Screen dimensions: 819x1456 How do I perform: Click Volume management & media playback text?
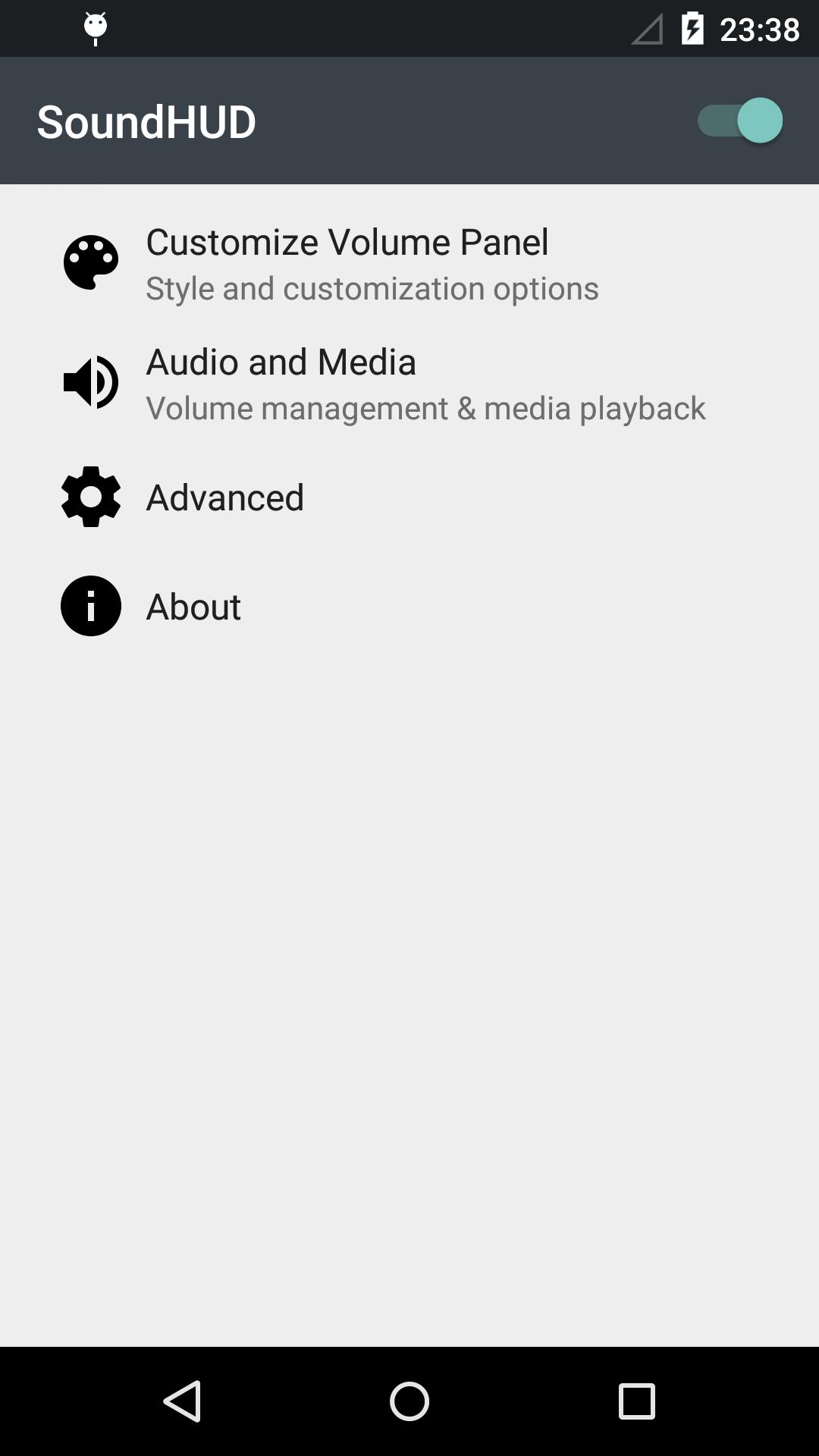point(425,407)
